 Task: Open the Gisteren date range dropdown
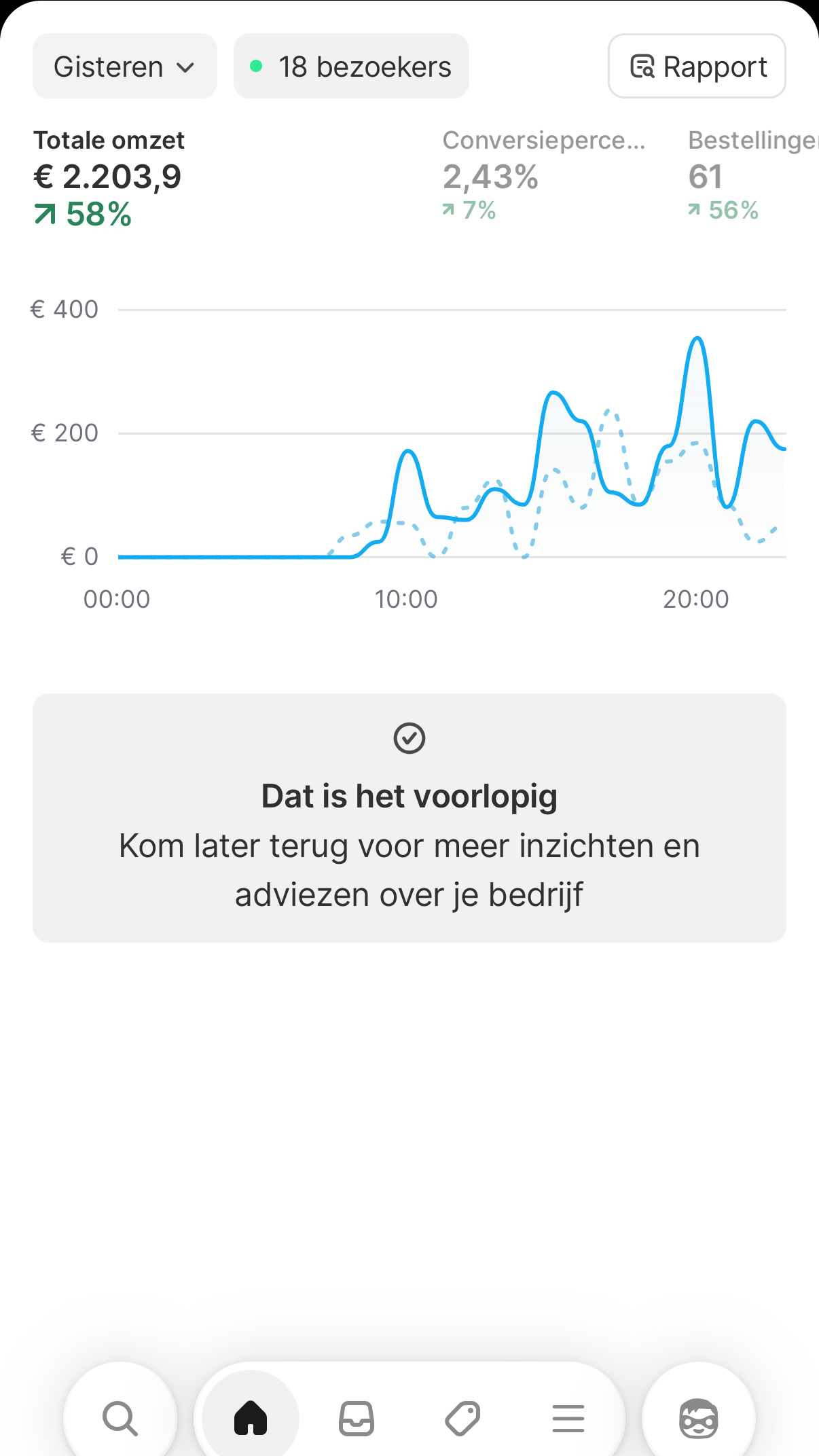coord(125,67)
